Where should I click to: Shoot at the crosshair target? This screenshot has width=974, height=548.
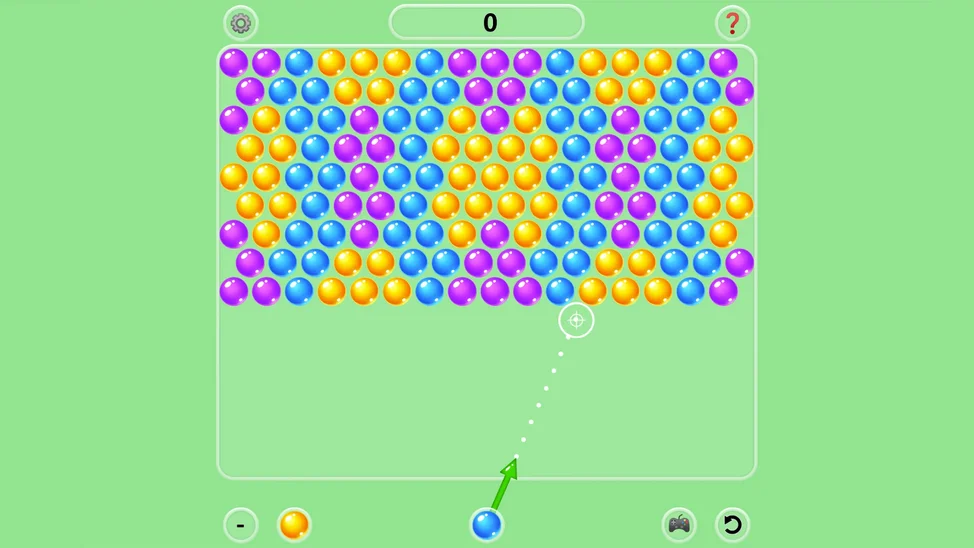point(576,320)
